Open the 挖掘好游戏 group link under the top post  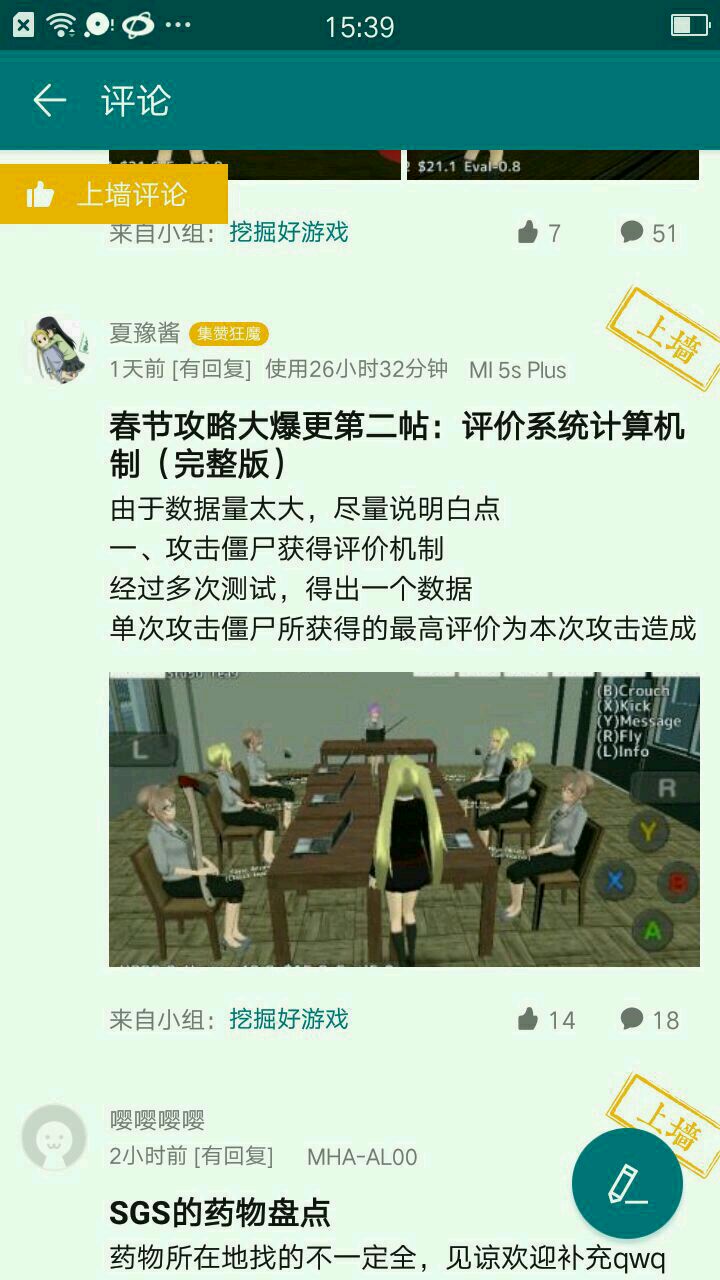pos(288,233)
